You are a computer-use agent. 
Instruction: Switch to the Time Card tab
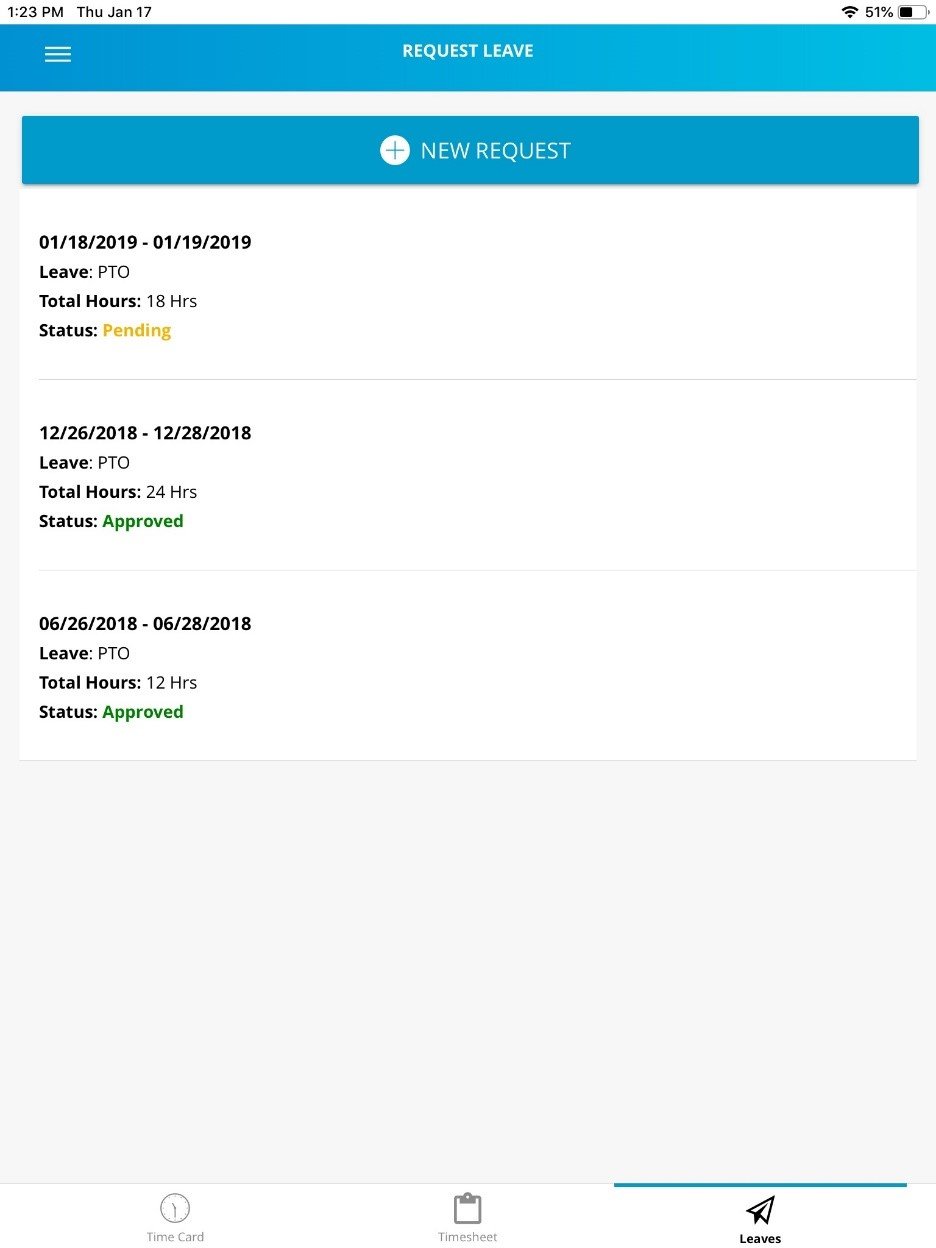coord(175,1217)
